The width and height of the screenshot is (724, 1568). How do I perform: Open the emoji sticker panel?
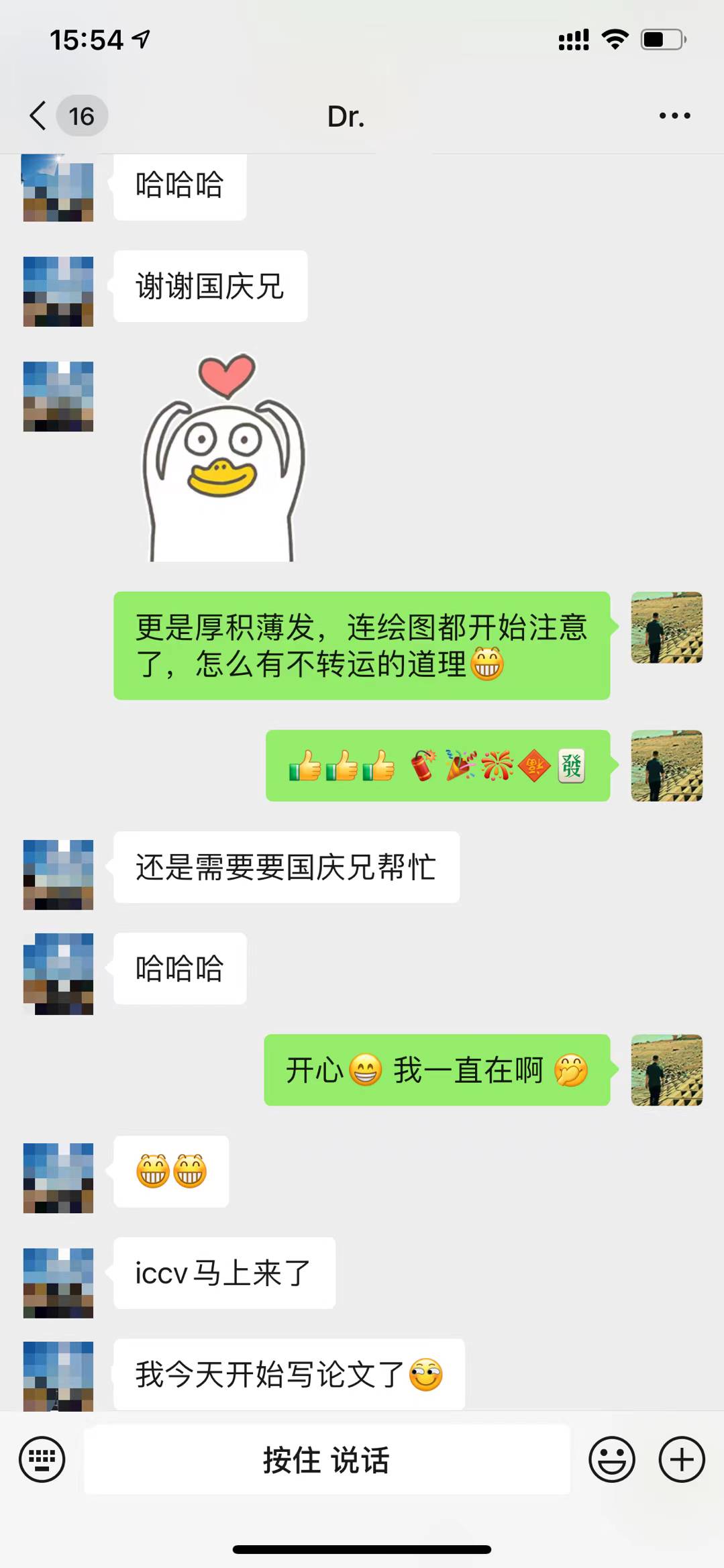[x=611, y=1459]
